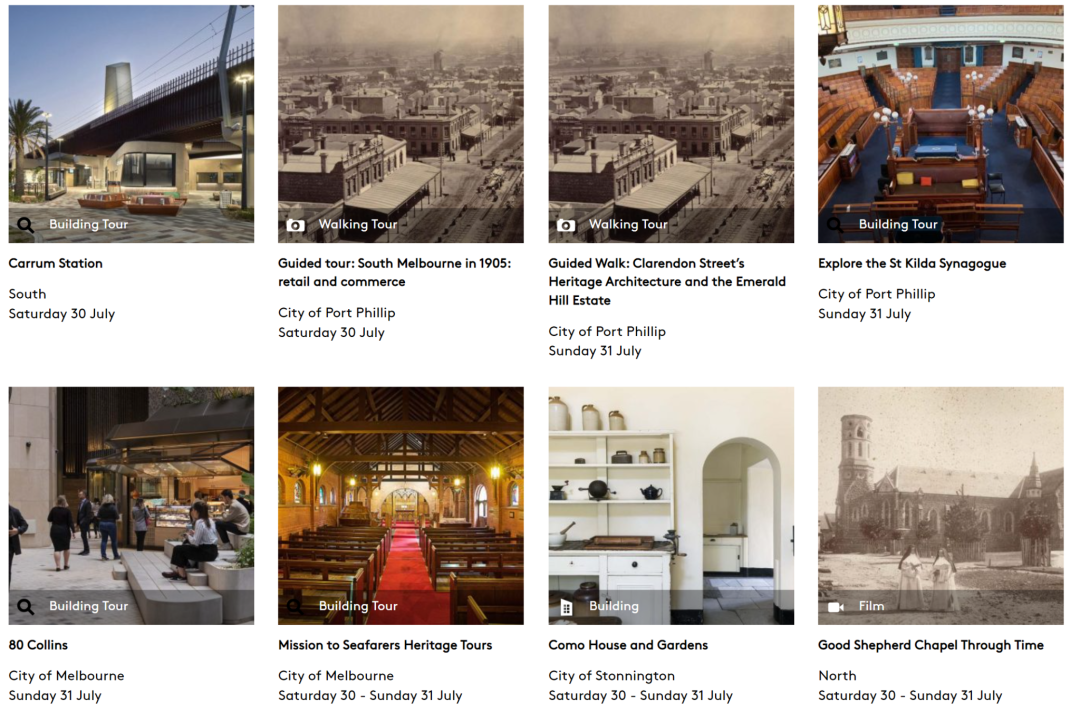The image size is (1080, 711).
Task: Open the Carrum Station building tour card
Action: pyautogui.click(x=56, y=264)
